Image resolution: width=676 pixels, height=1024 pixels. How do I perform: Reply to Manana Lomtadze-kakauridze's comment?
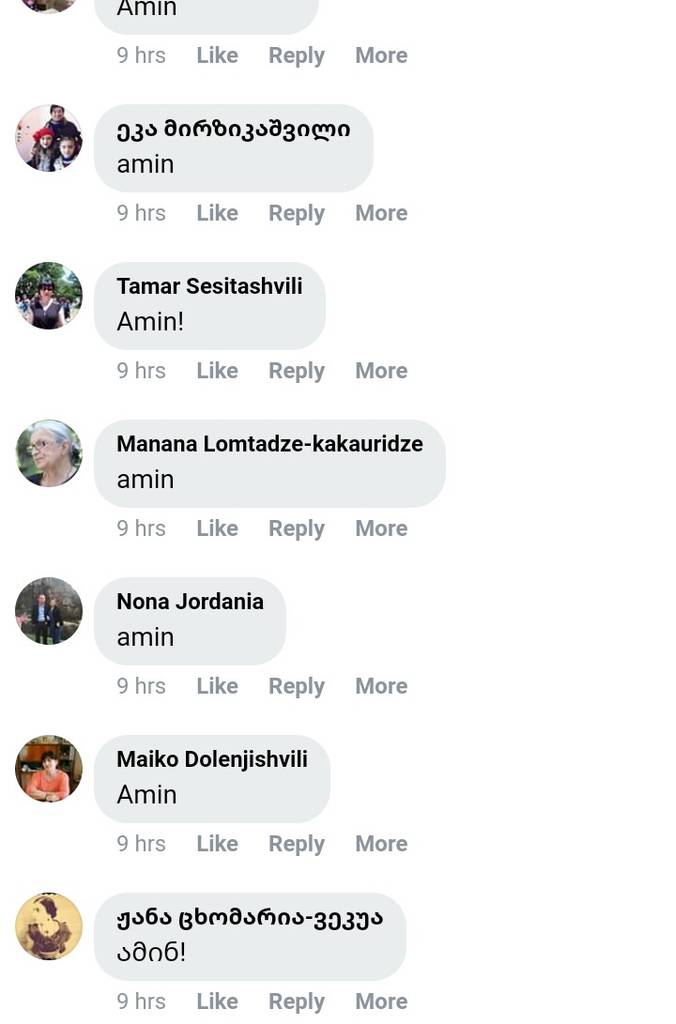point(296,529)
